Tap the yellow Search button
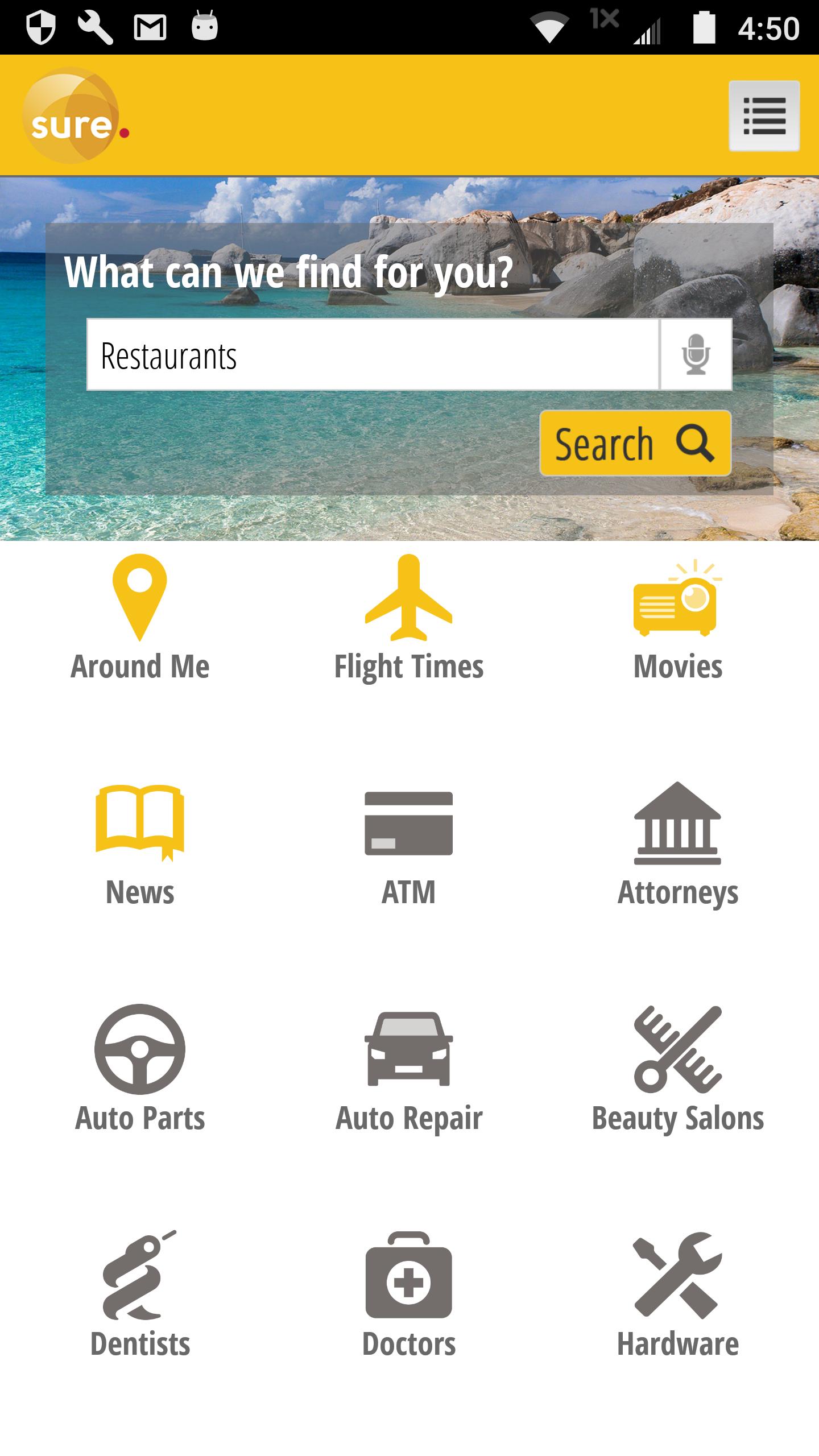This screenshot has width=819, height=1456. 635,443
